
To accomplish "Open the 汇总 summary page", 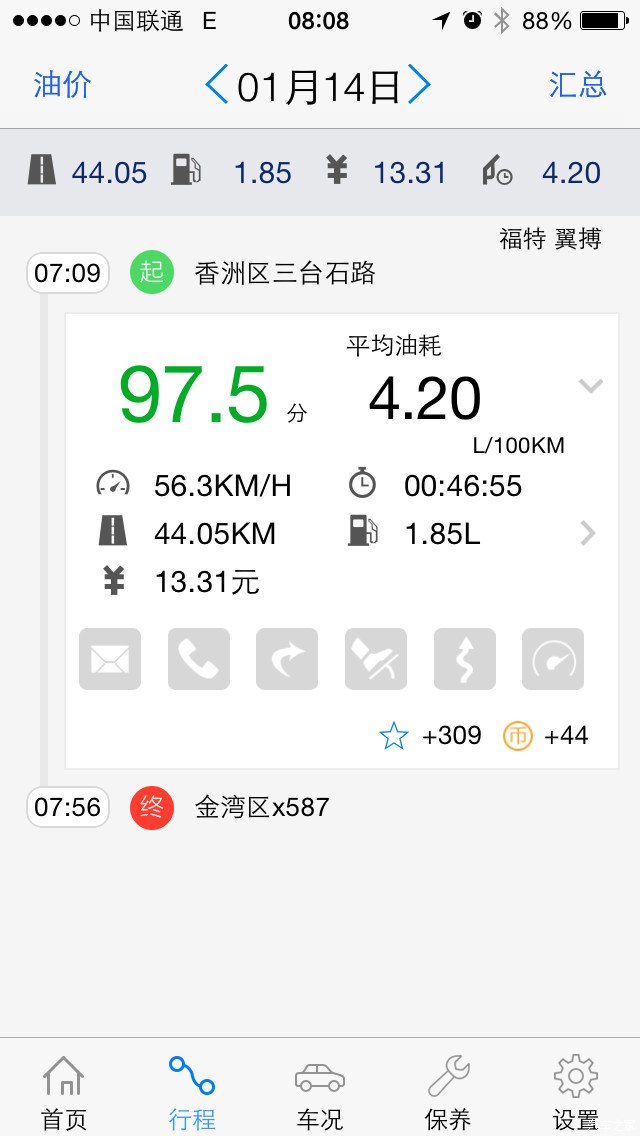I will [x=577, y=85].
